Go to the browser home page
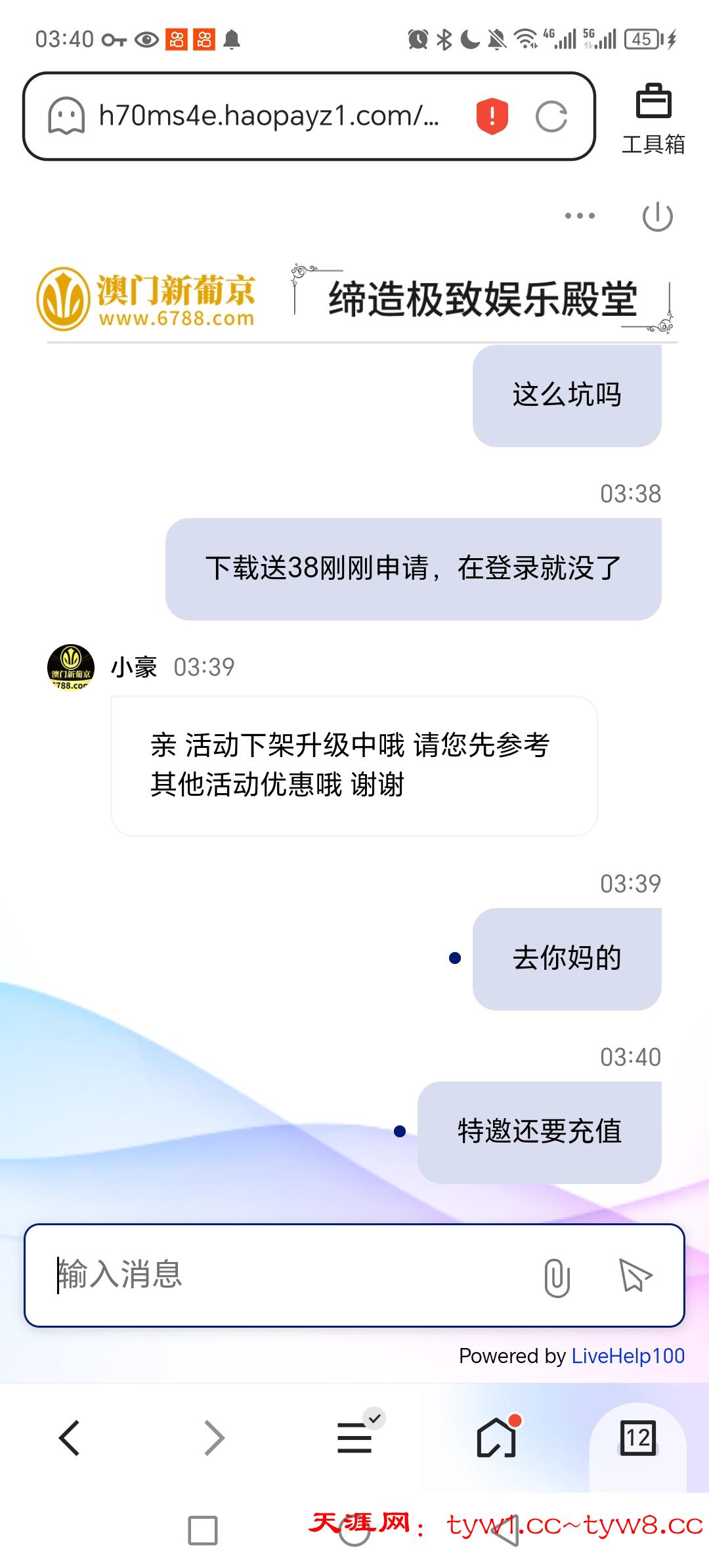The width and height of the screenshot is (709, 1568). pyautogui.click(x=497, y=1438)
